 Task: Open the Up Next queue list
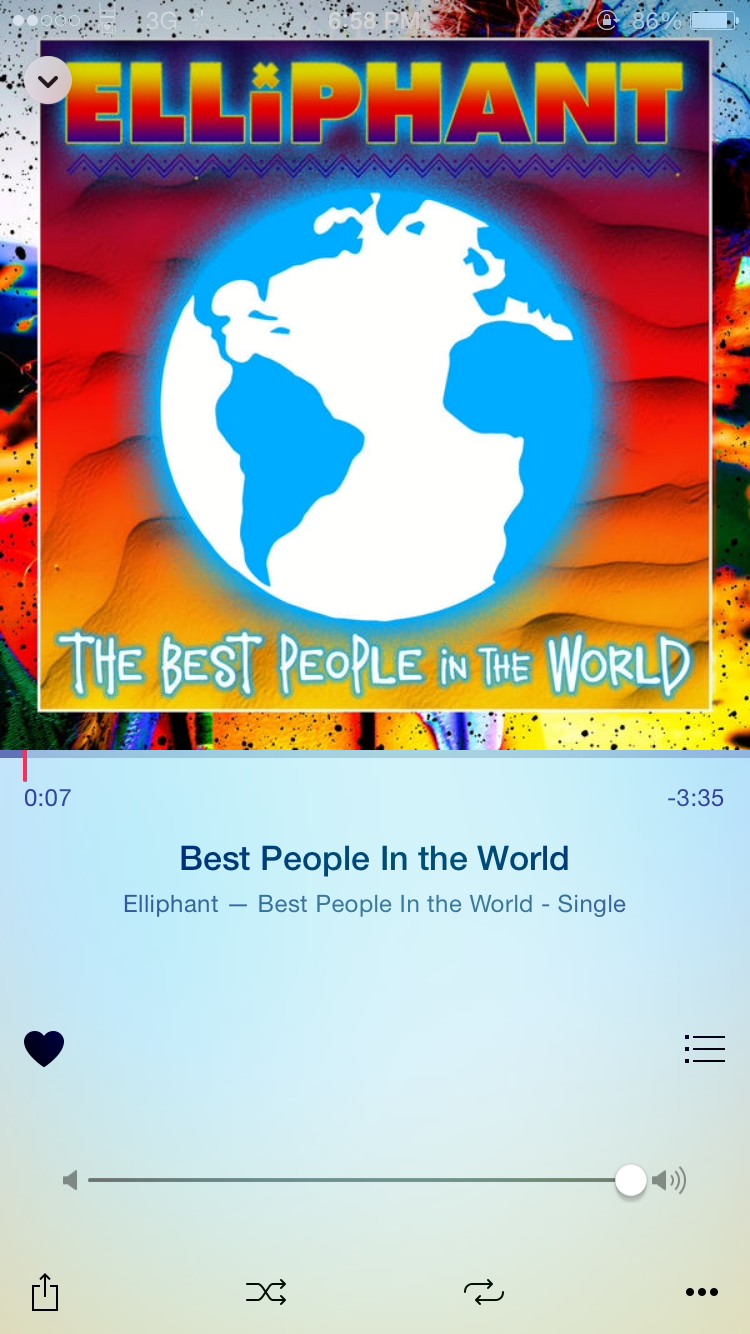click(705, 1048)
